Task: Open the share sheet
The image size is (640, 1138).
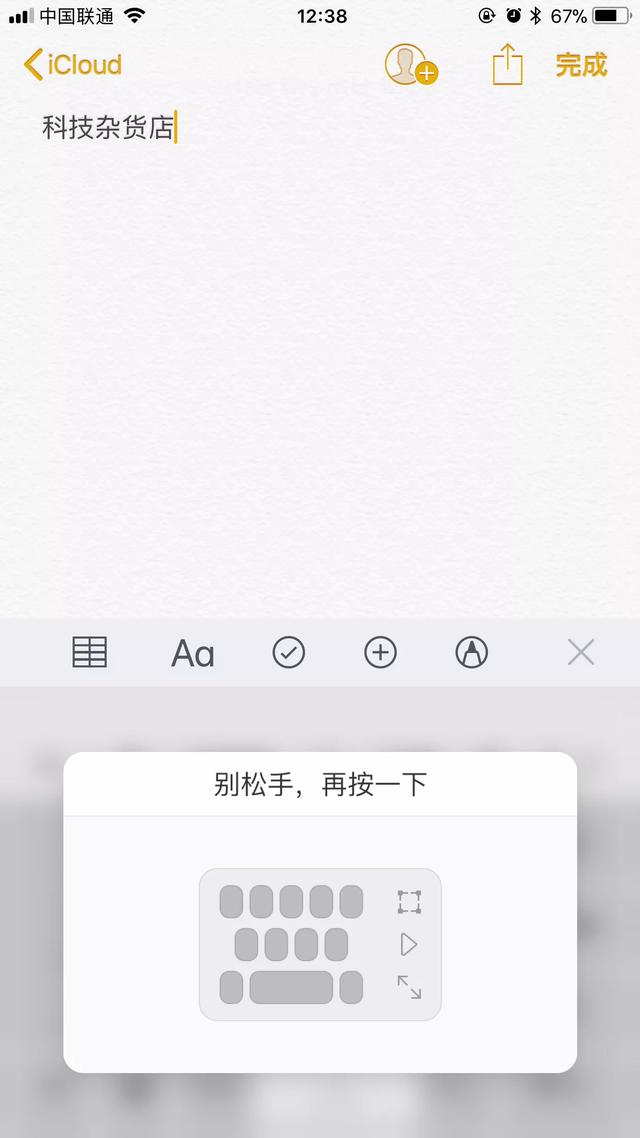Action: click(x=507, y=65)
